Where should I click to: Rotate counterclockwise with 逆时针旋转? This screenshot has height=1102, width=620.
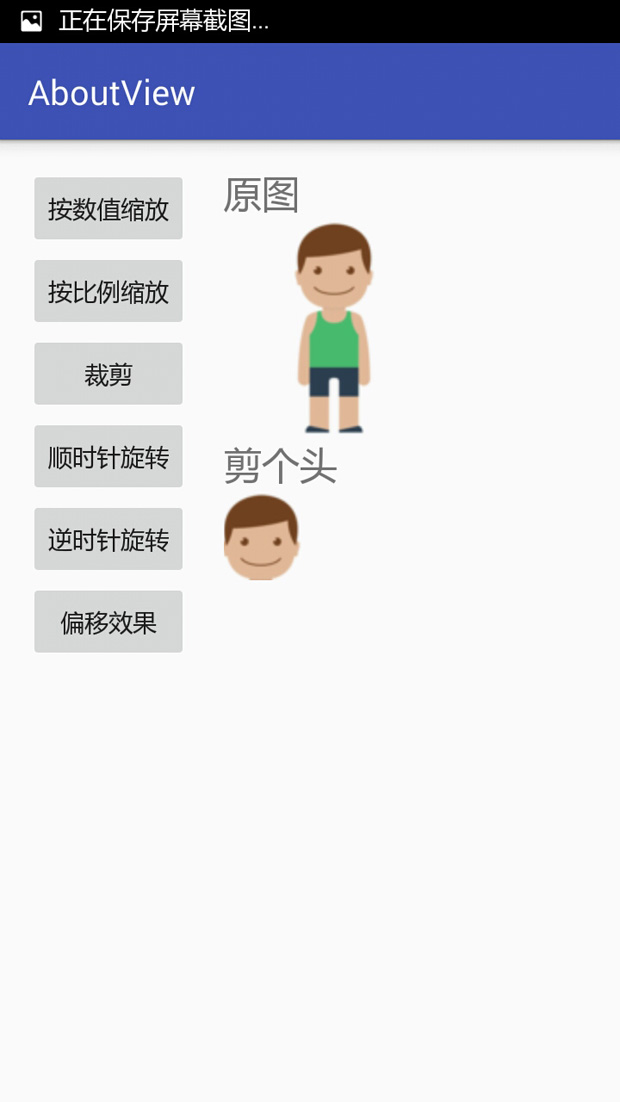pyautogui.click(x=108, y=540)
